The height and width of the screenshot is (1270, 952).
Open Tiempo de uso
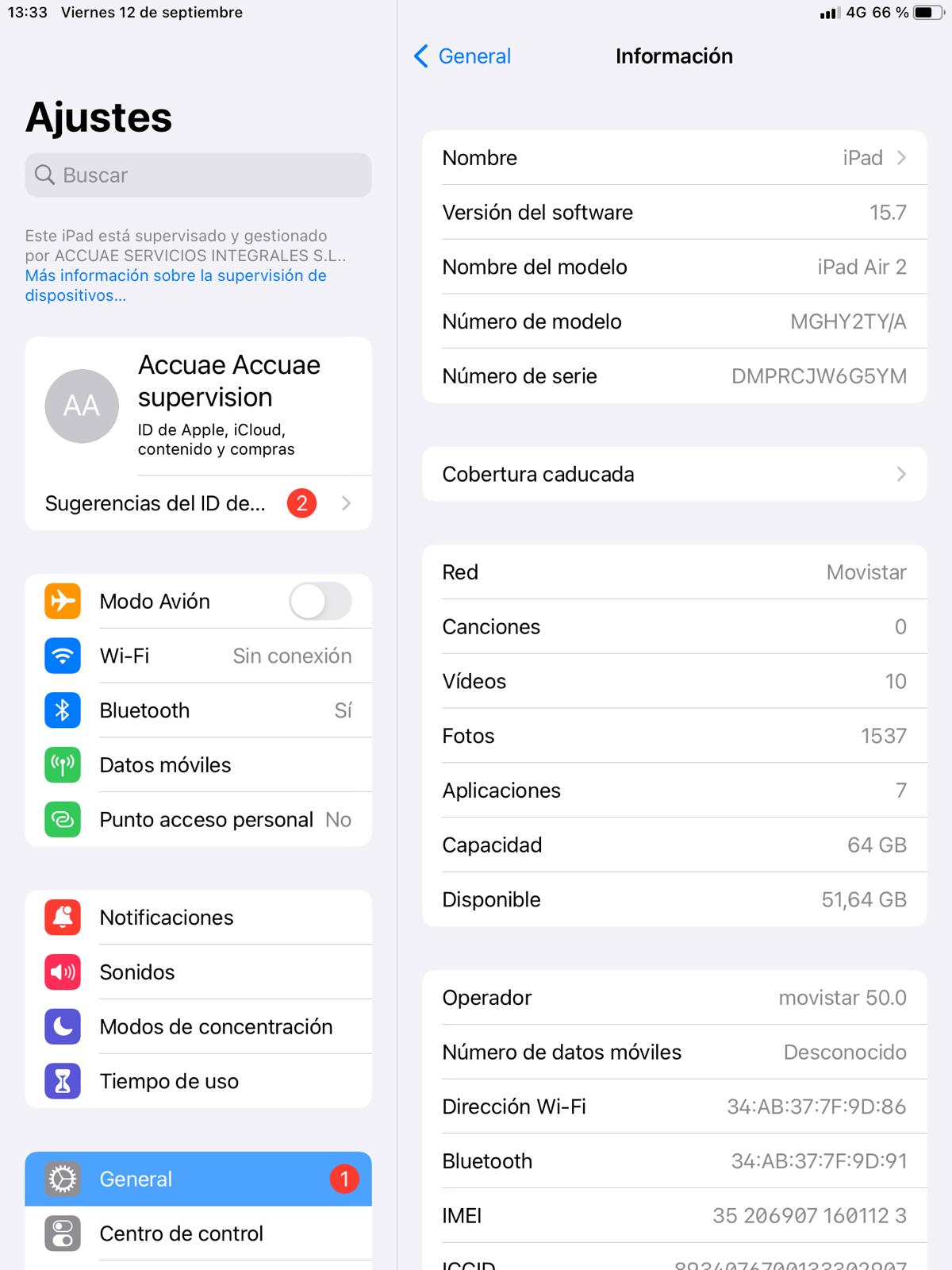(x=198, y=1081)
